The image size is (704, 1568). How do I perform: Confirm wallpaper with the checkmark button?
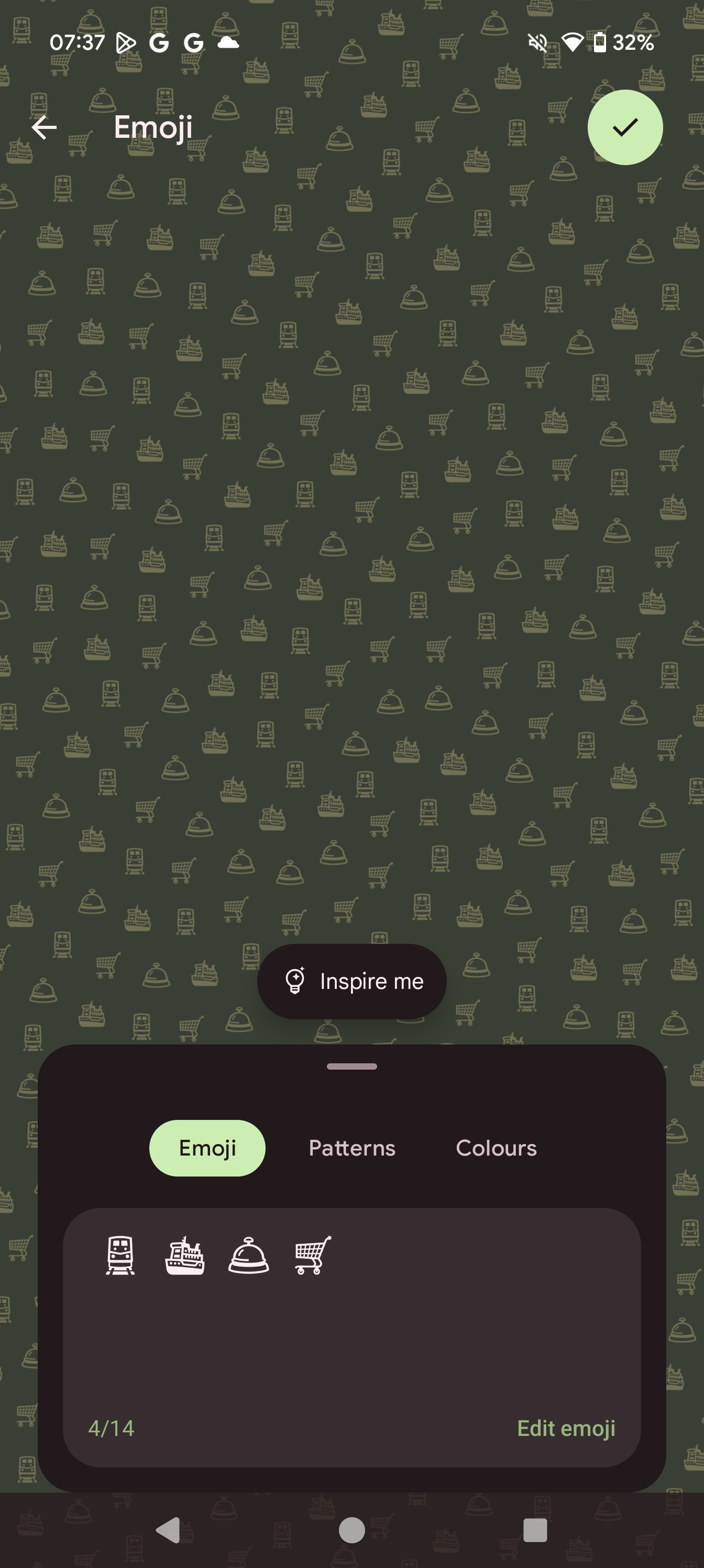pos(625,127)
